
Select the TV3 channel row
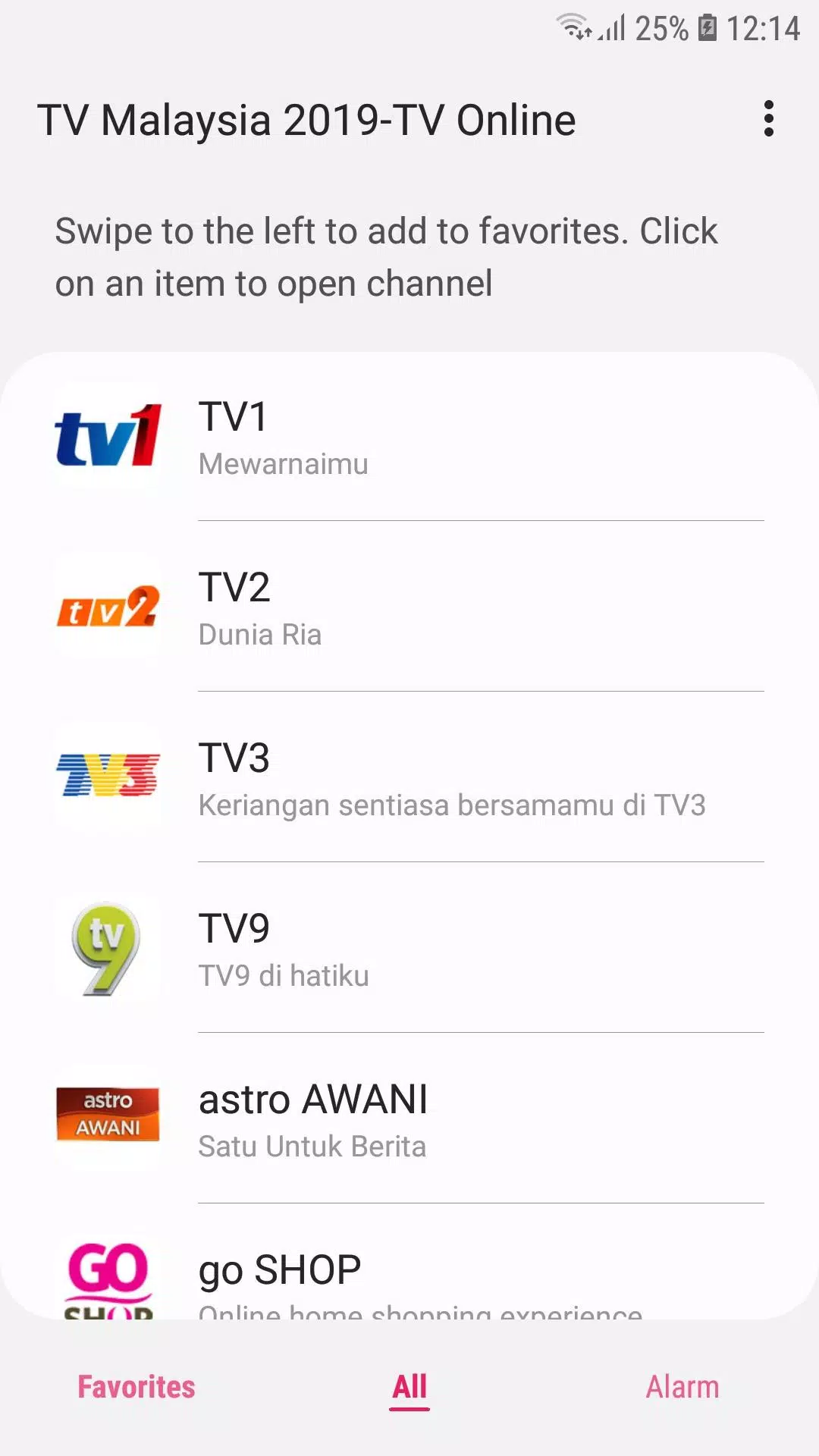pos(409,777)
